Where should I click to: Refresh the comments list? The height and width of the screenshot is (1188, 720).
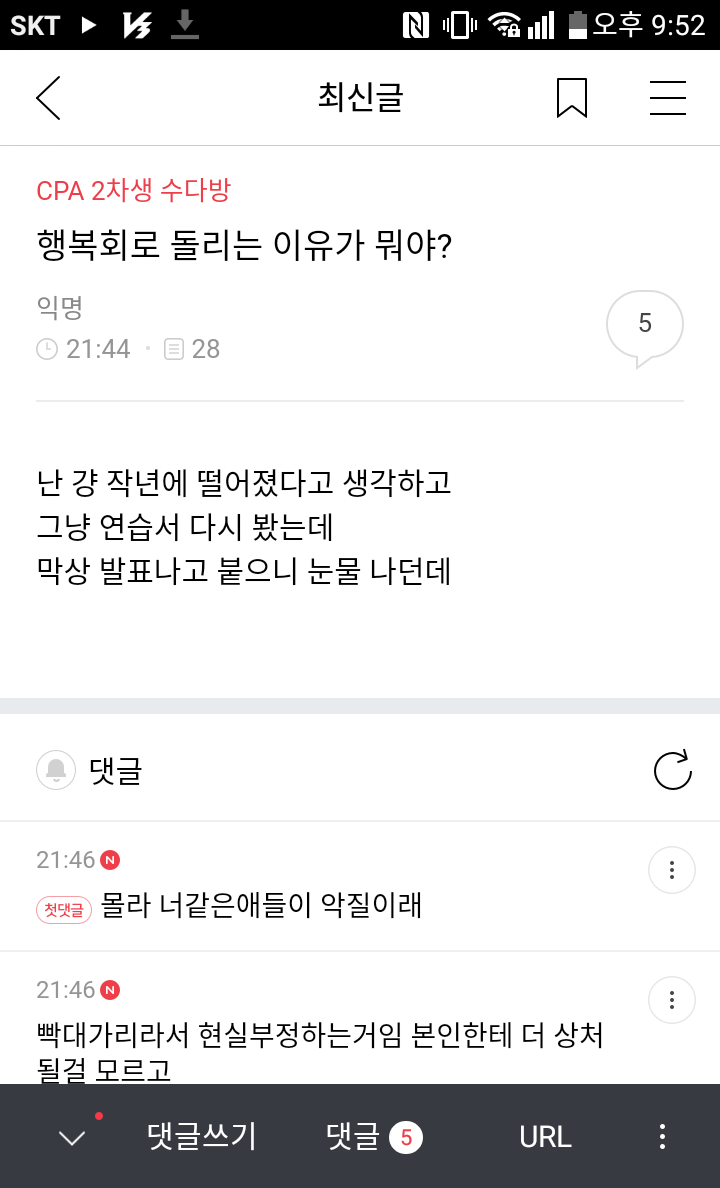click(x=672, y=770)
